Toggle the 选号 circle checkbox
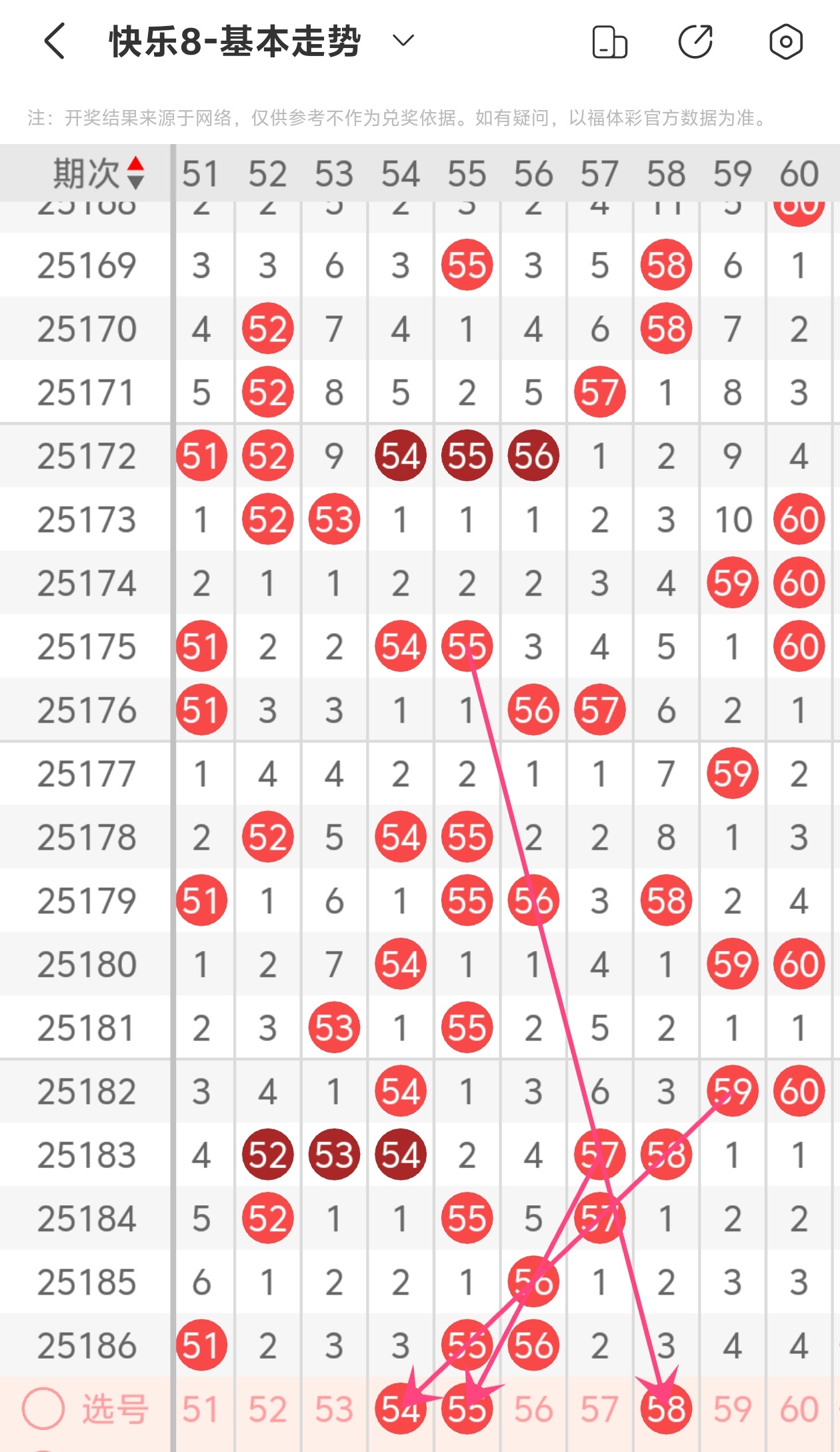This screenshot has height=1452, width=840. [43, 1409]
